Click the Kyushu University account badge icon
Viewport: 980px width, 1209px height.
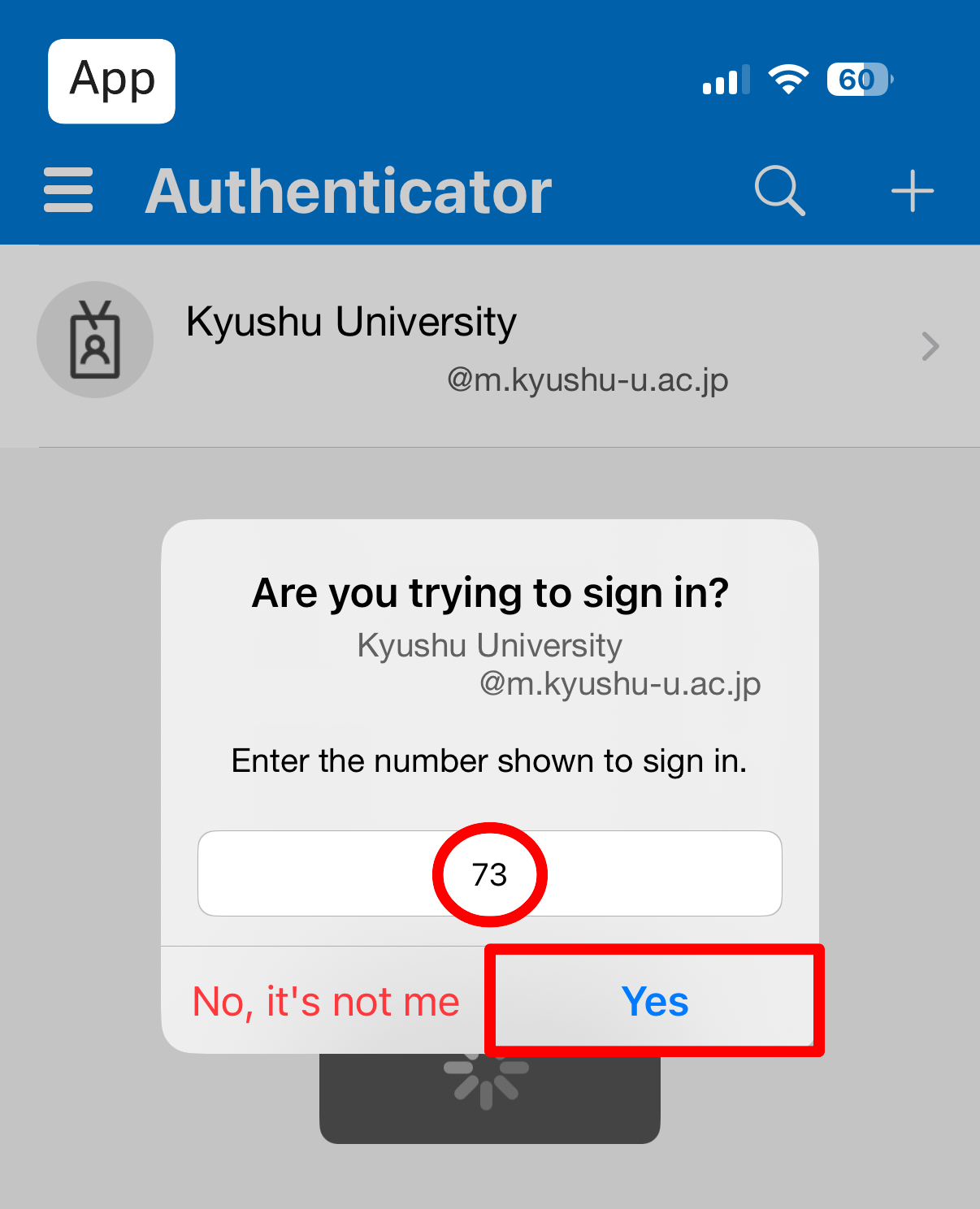click(x=95, y=339)
